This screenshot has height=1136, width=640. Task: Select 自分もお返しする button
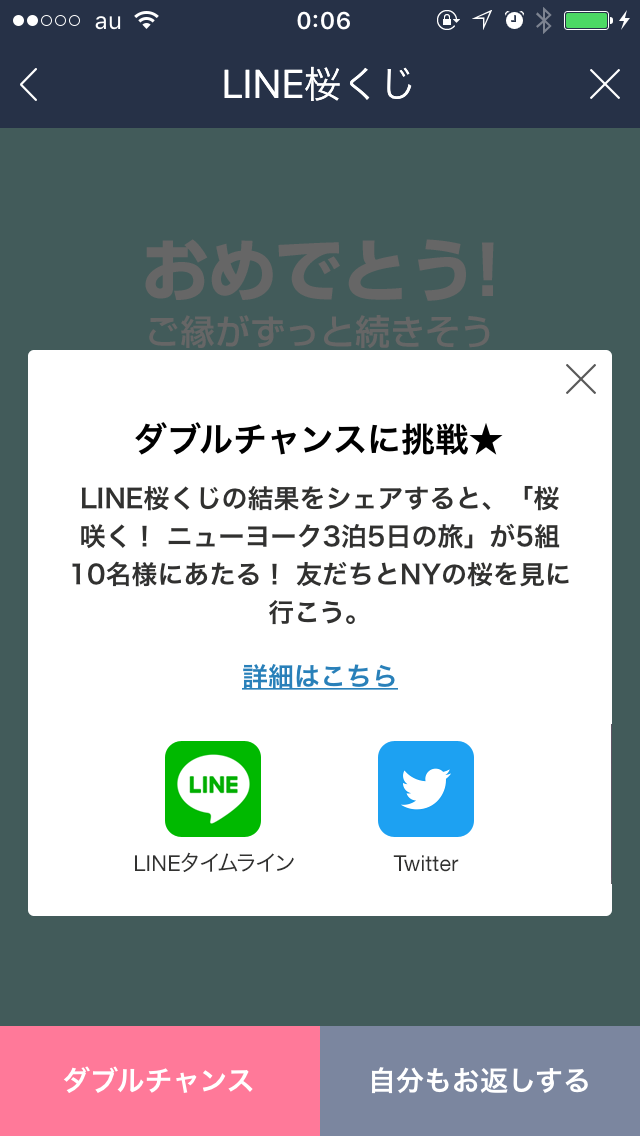(480, 1081)
